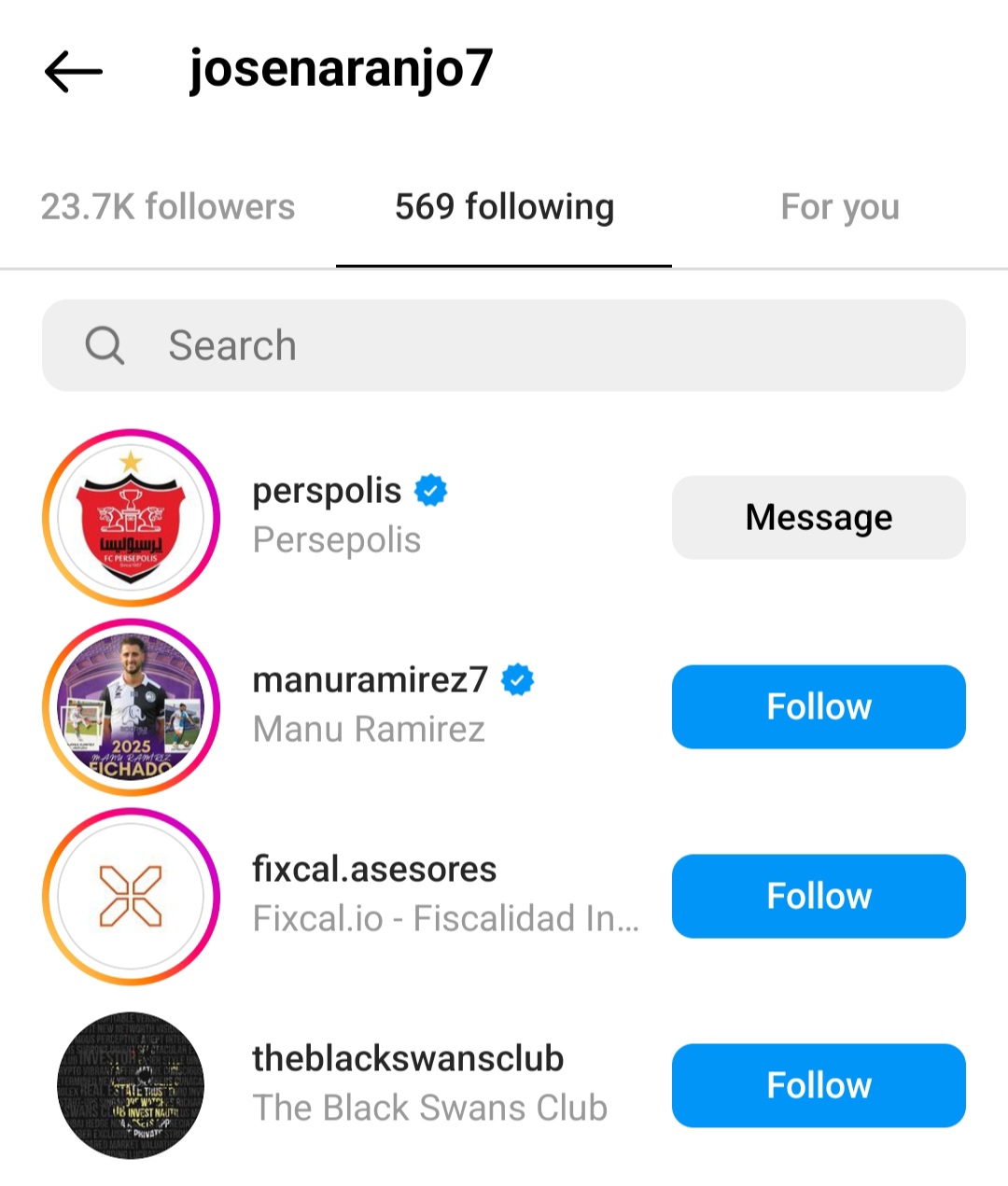Viewport: 1008px width, 1186px height.
Task: Switch to the 23.7K followers tab
Action: [168, 207]
